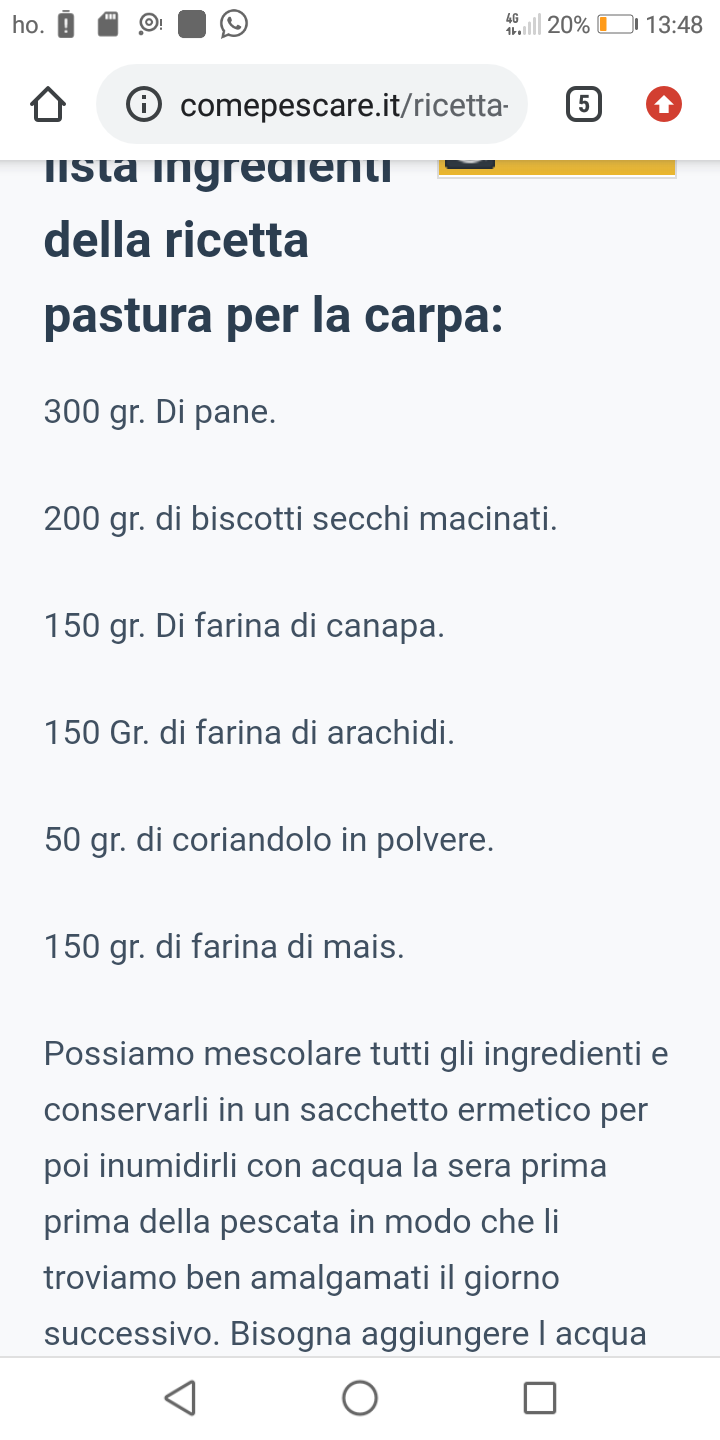Tap the red update arrow icon
720x1440 pixels.
664,104
